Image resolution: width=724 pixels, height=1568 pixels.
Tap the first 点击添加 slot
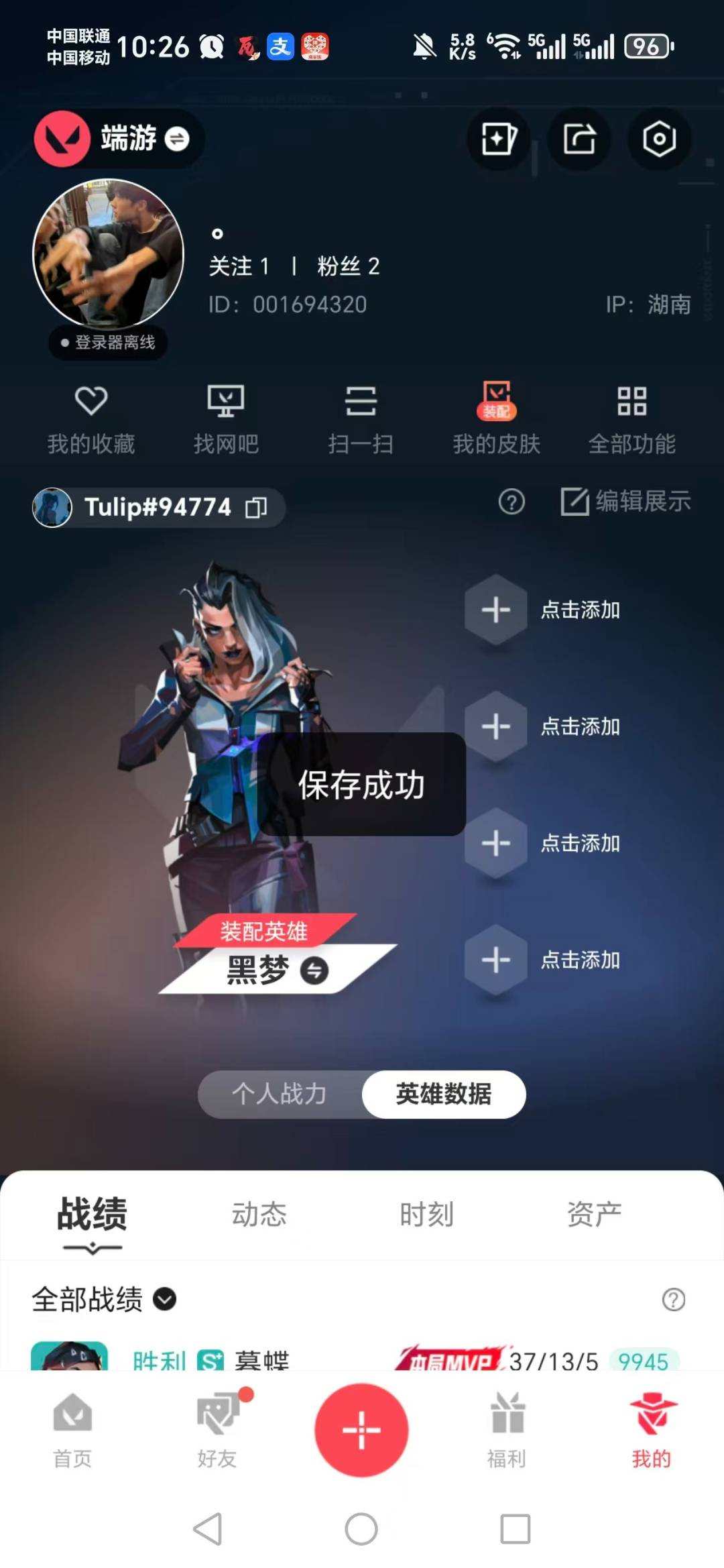(x=496, y=609)
